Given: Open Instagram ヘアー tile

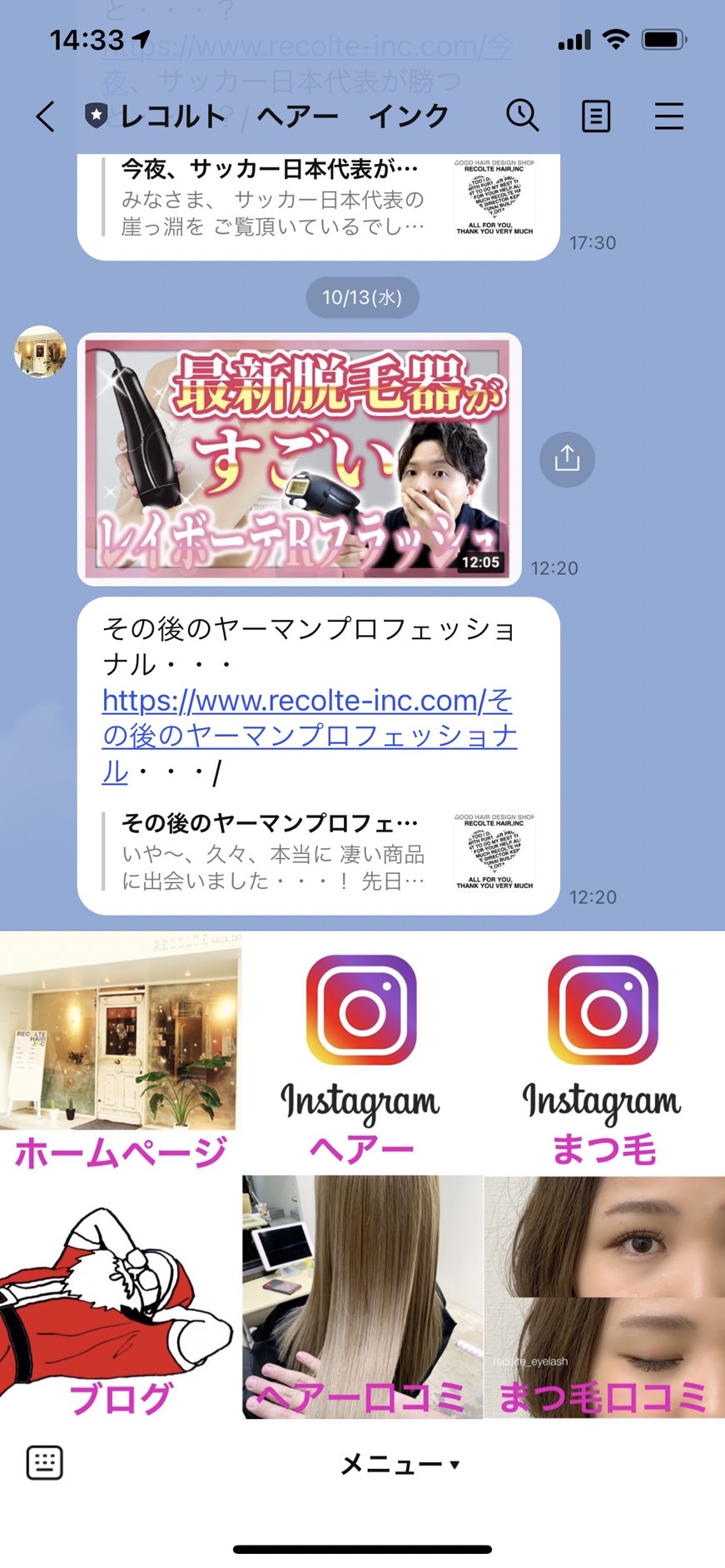Looking at the screenshot, I should tap(361, 1054).
